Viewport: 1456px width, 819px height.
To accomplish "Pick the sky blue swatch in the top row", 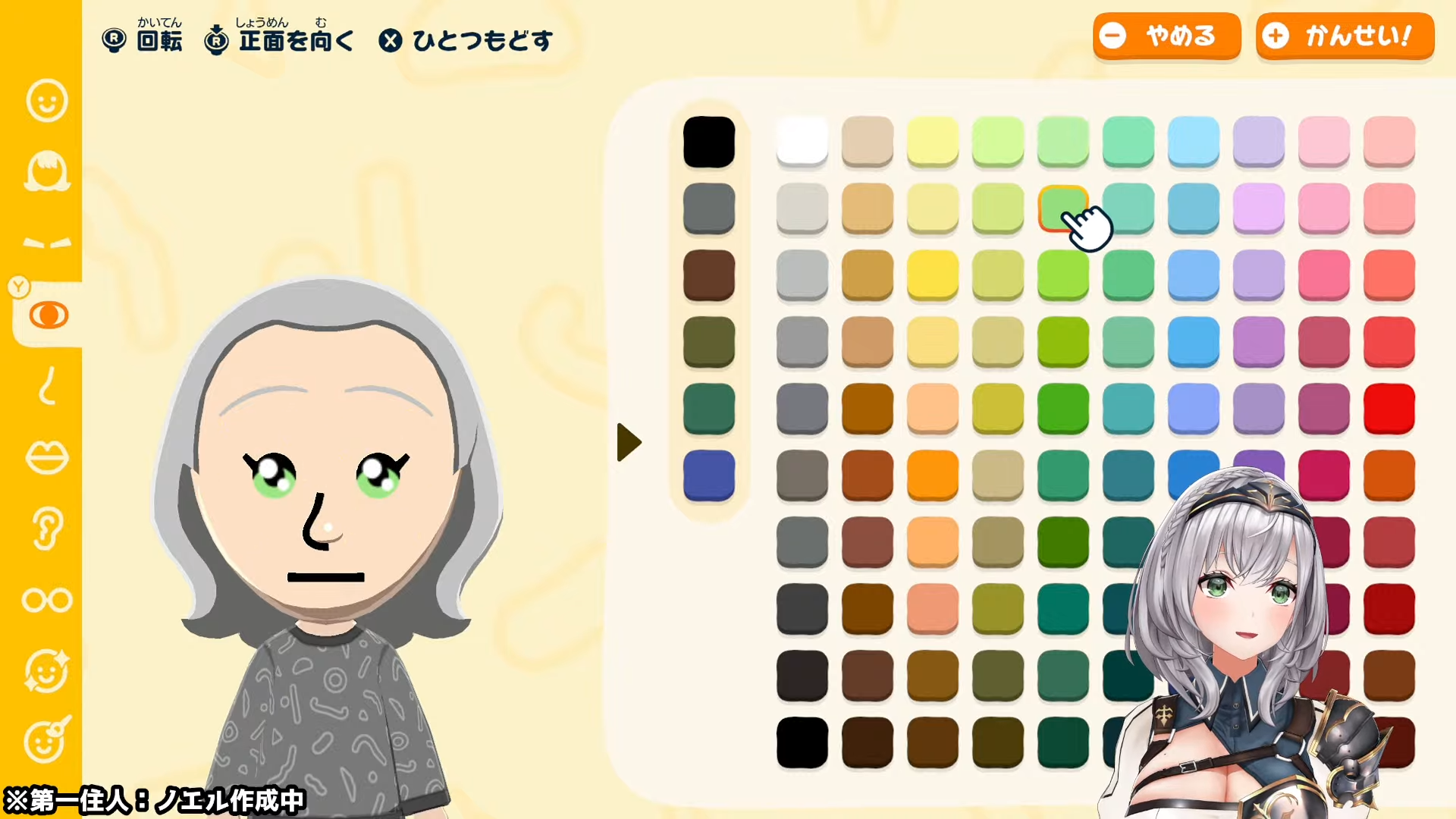I will pos(1194,141).
